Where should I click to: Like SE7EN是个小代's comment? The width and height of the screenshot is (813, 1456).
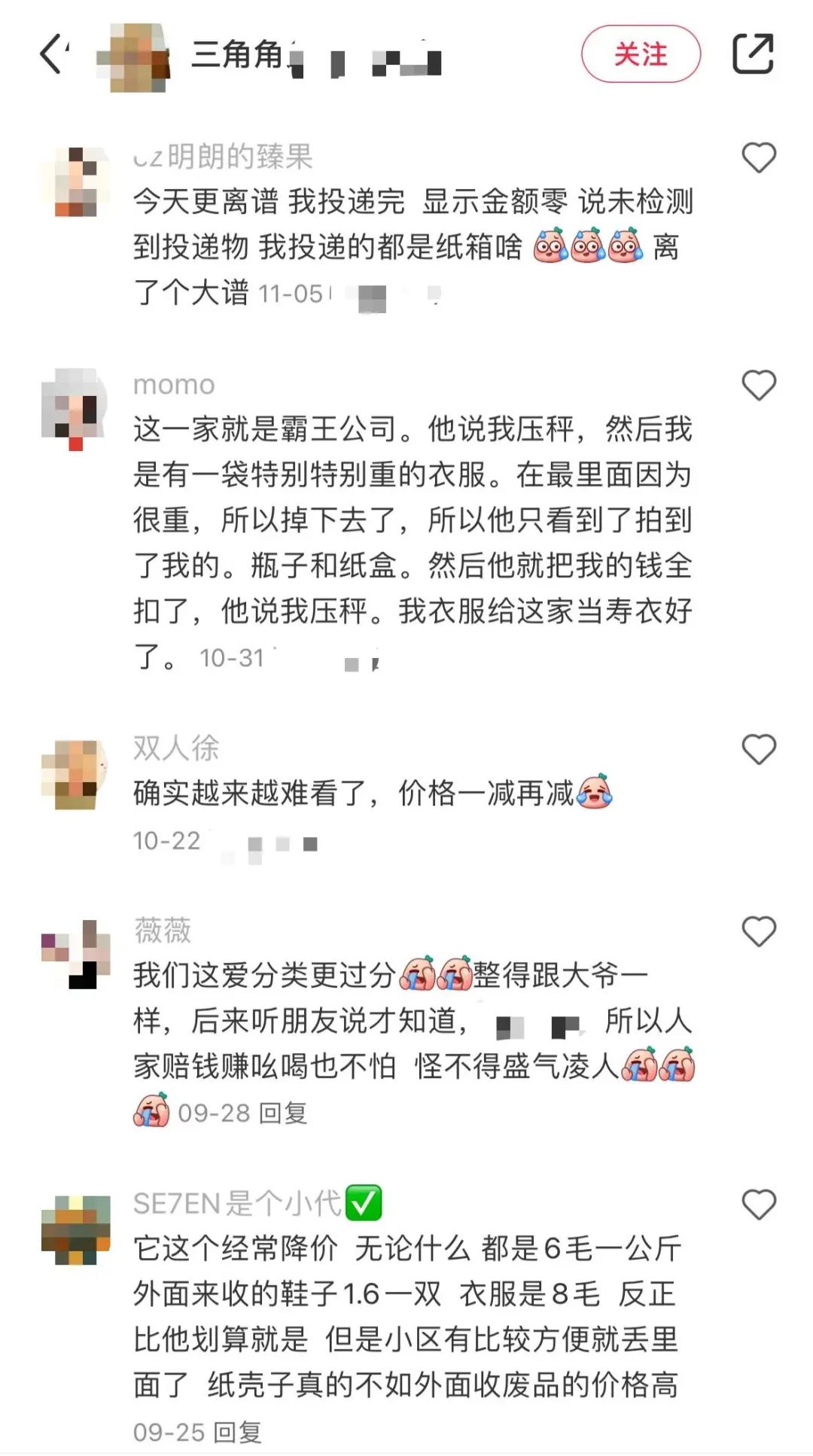tap(758, 1205)
